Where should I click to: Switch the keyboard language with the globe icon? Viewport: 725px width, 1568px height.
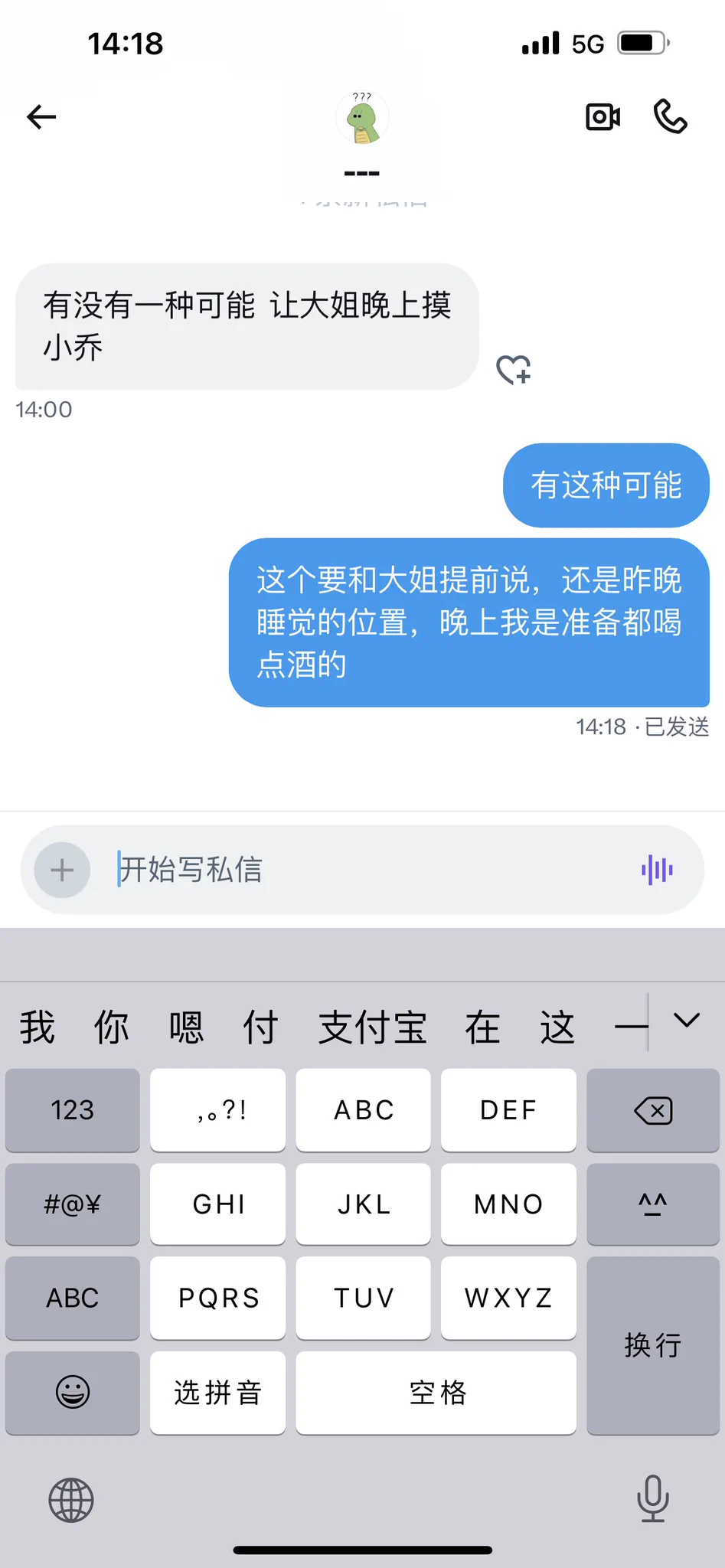(71, 1500)
